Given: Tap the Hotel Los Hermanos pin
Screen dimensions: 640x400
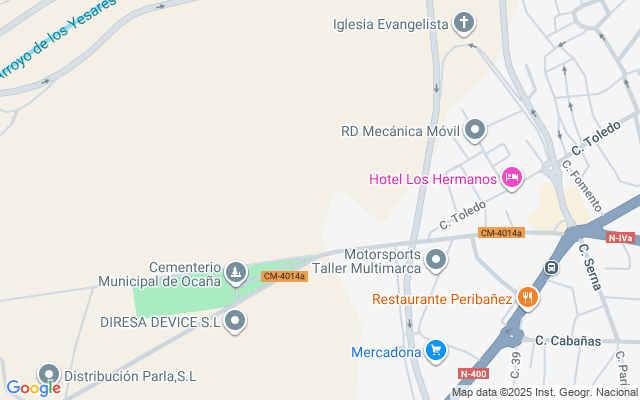Looking at the screenshot, I should (512, 178).
